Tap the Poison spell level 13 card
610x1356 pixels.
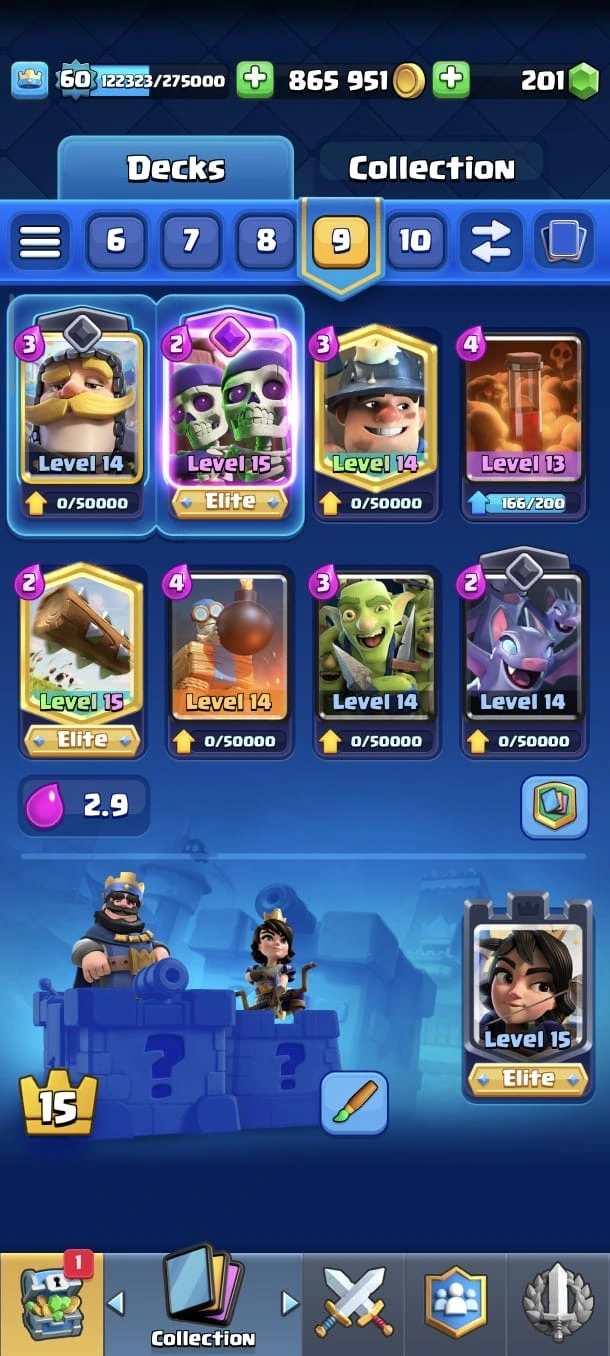pyautogui.click(x=524, y=410)
